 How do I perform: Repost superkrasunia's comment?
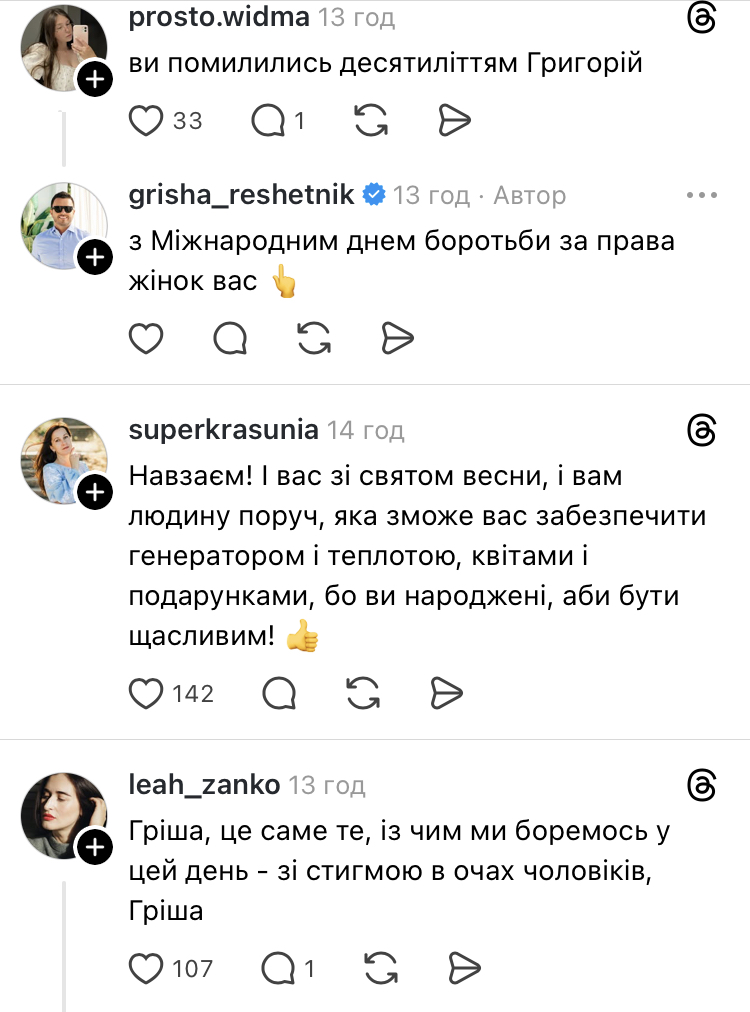[x=361, y=693]
